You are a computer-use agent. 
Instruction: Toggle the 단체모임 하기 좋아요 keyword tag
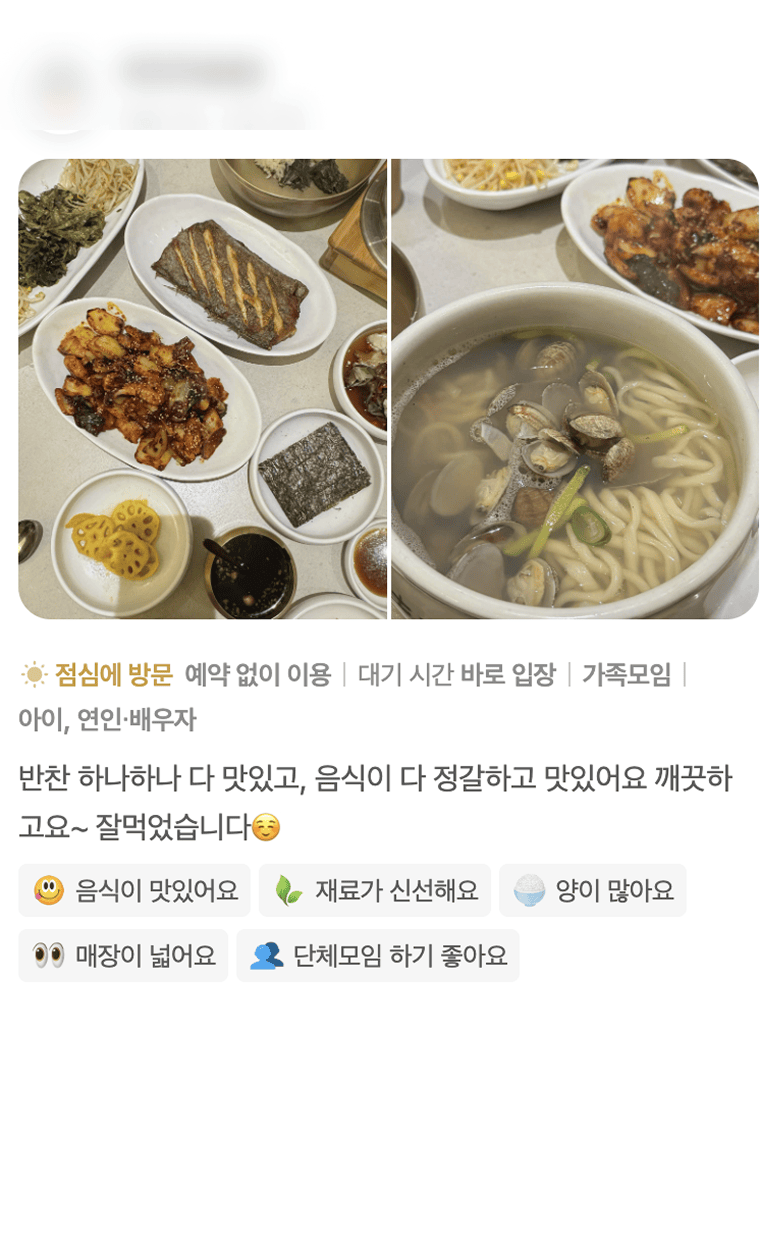378,955
